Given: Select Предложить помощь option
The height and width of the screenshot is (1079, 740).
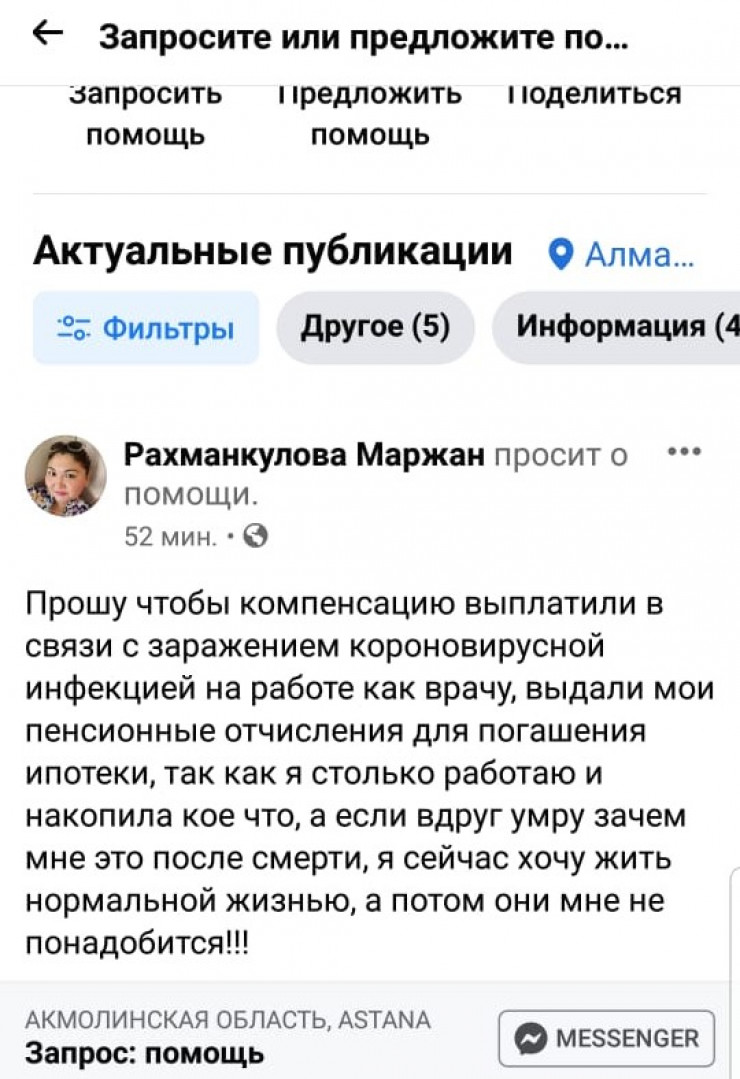Looking at the screenshot, I should 369,115.
